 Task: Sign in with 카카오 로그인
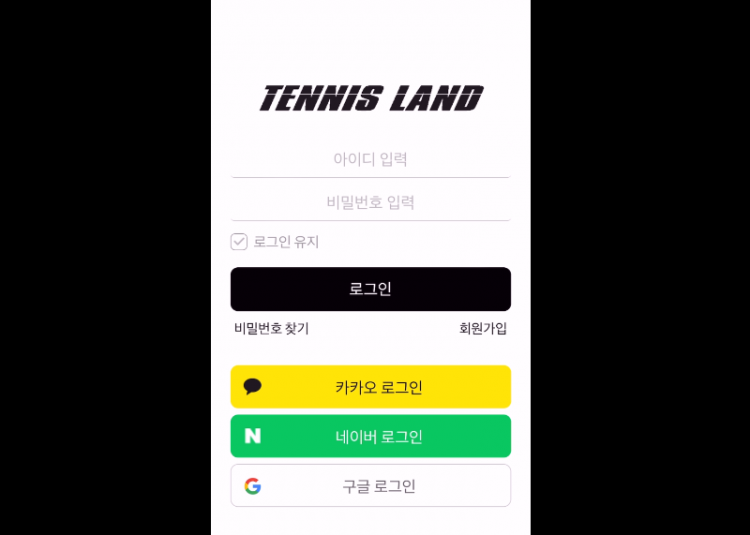[370, 387]
